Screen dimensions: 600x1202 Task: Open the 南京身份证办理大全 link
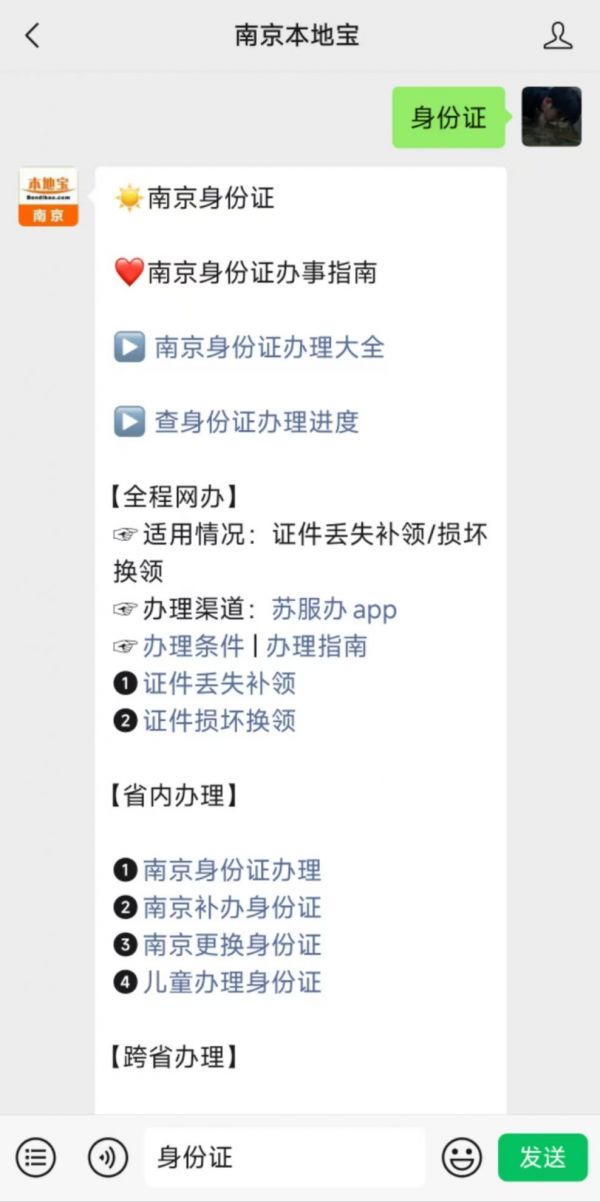(x=269, y=347)
